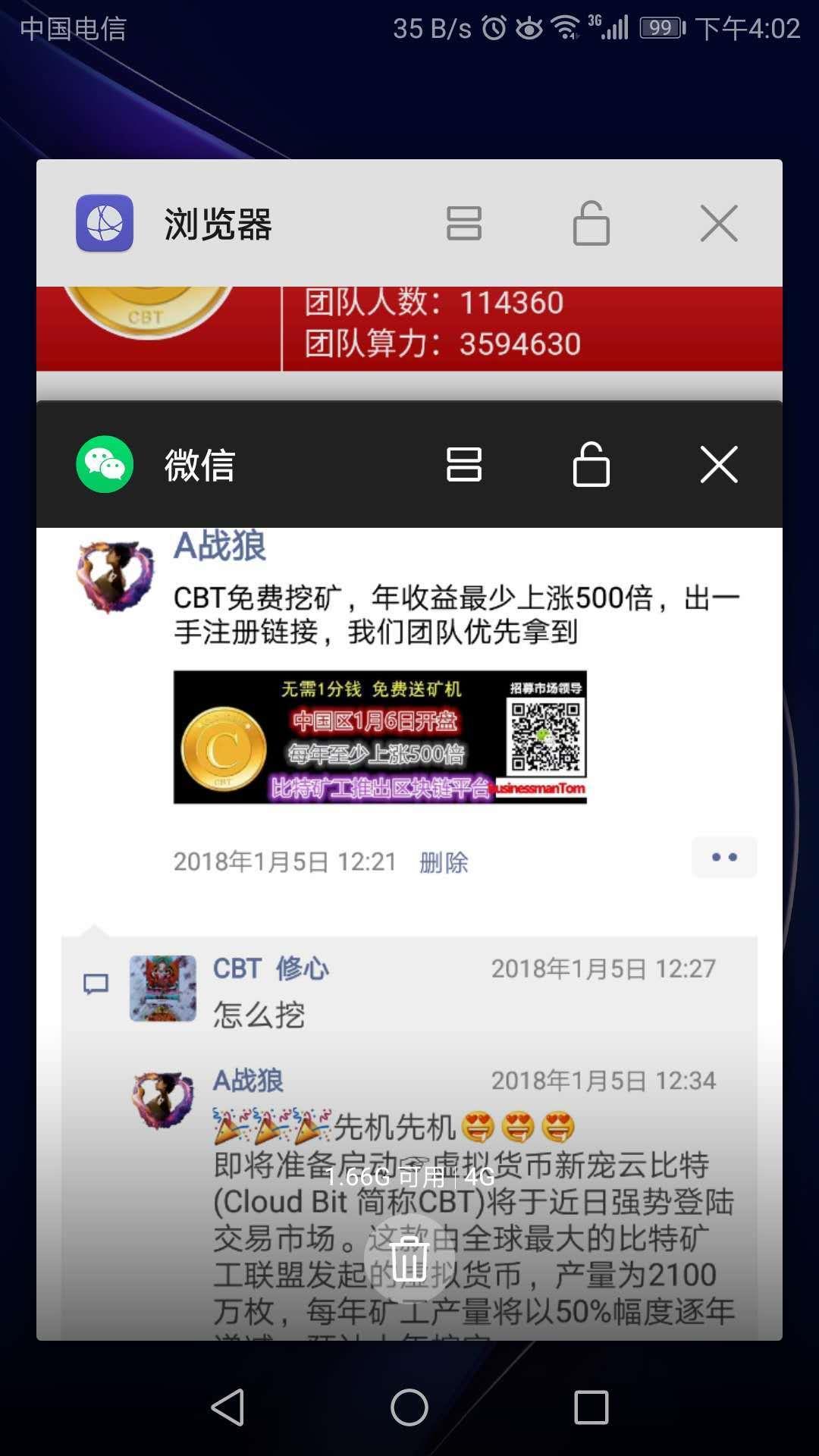
Task: Clear all recent apps with trash icon
Action: coord(409,1259)
